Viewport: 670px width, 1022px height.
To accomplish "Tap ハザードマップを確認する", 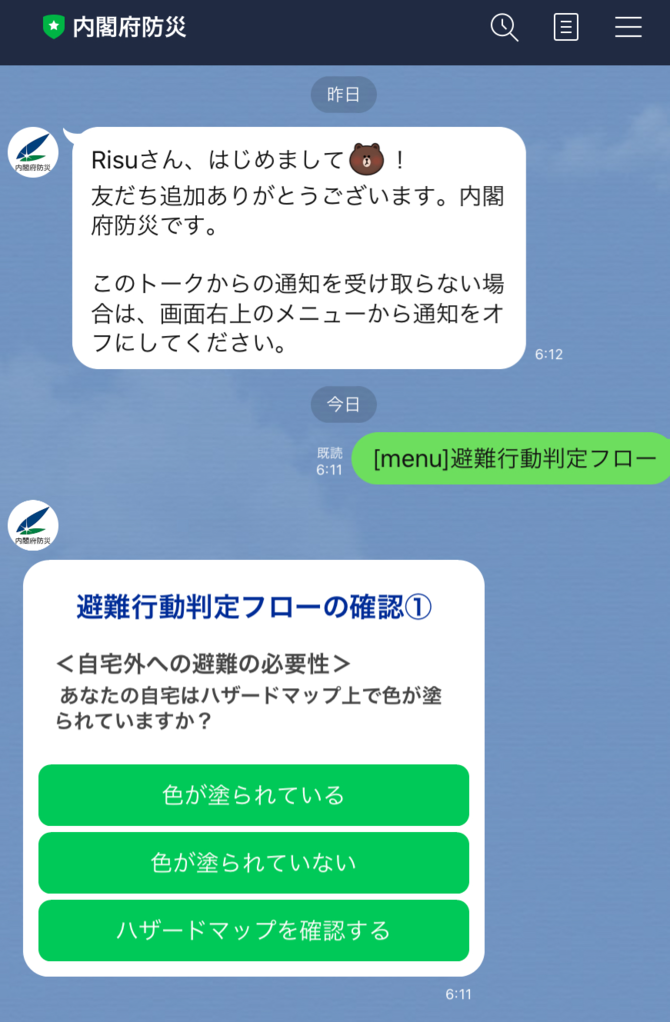I will point(253,931).
